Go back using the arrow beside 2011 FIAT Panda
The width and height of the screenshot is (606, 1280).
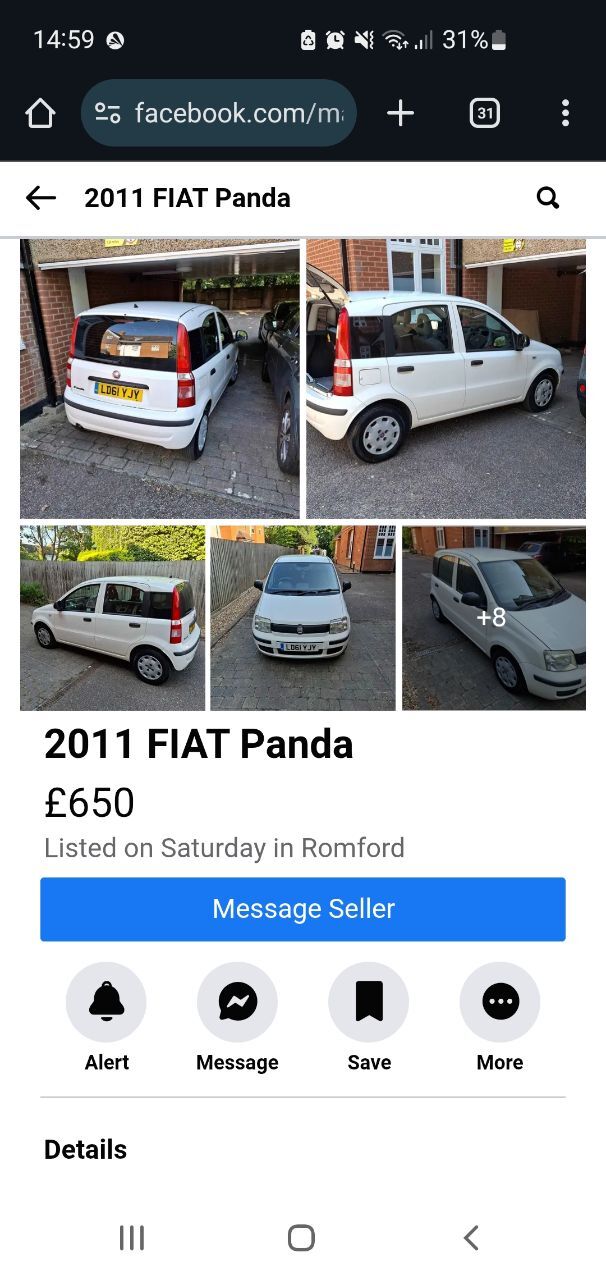pyautogui.click(x=41, y=198)
